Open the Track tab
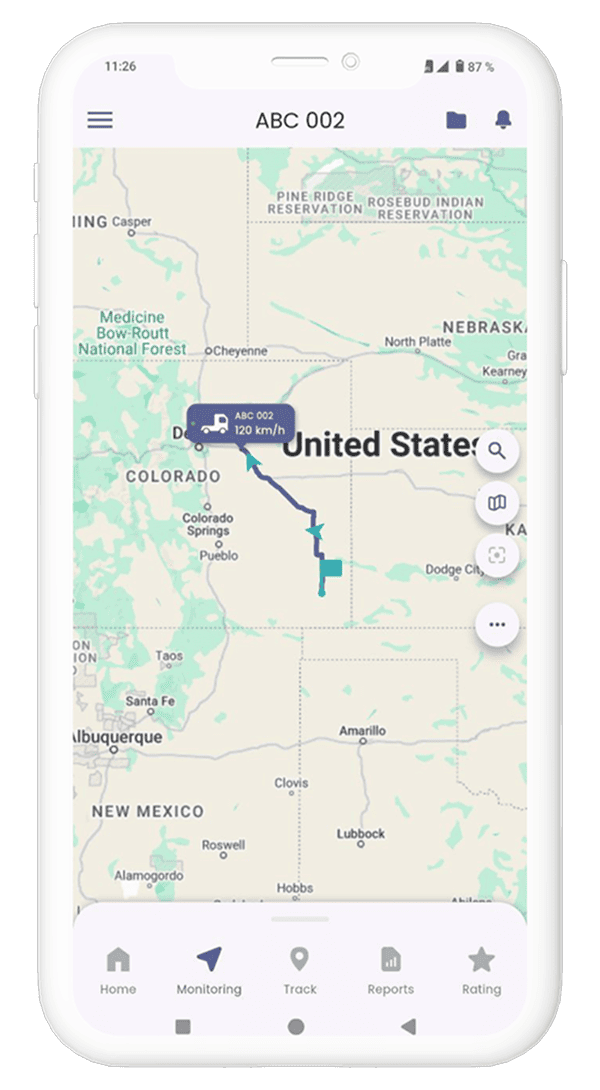Viewport: 600px width, 1090px height. pyautogui.click(x=299, y=971)
